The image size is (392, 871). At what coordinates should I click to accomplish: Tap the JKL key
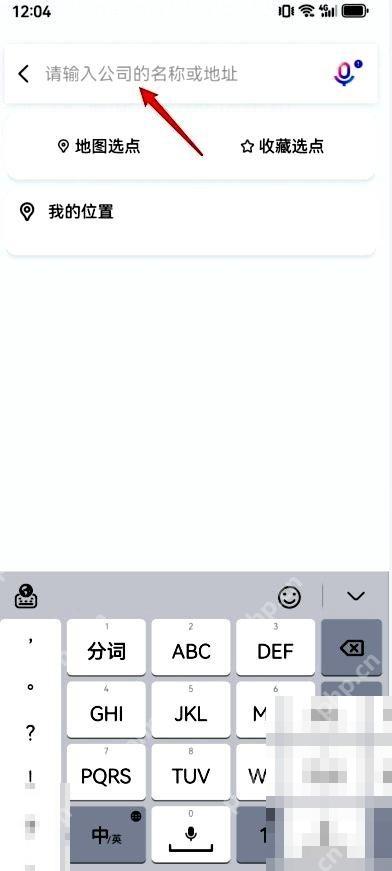click(190, 710)
